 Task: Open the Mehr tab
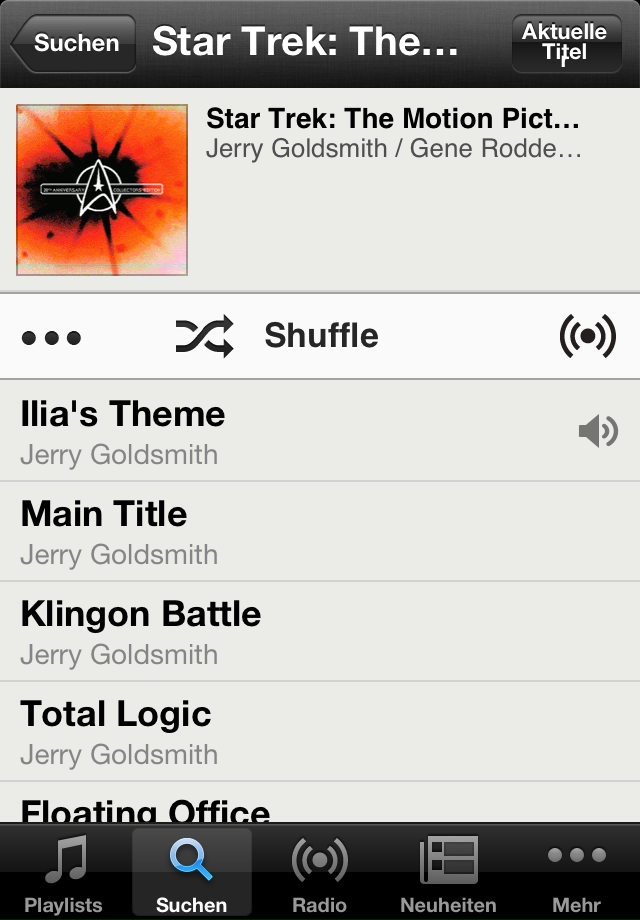[x=577, y=874]
